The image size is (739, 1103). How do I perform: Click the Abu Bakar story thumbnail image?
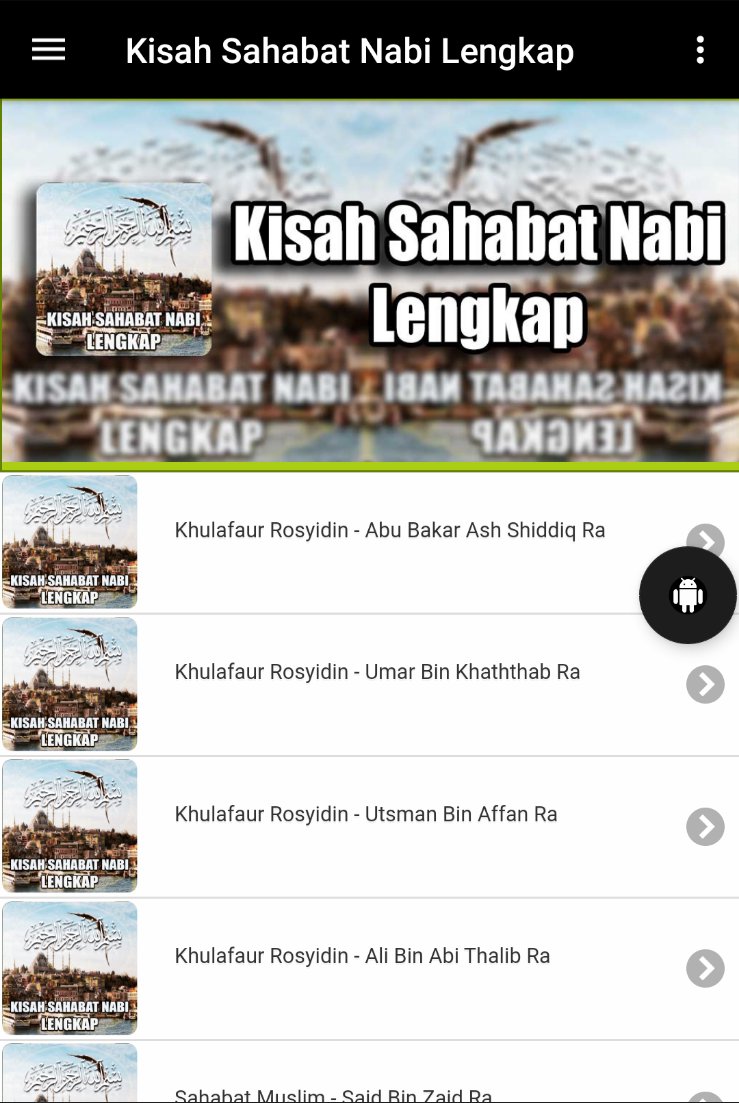70,542
